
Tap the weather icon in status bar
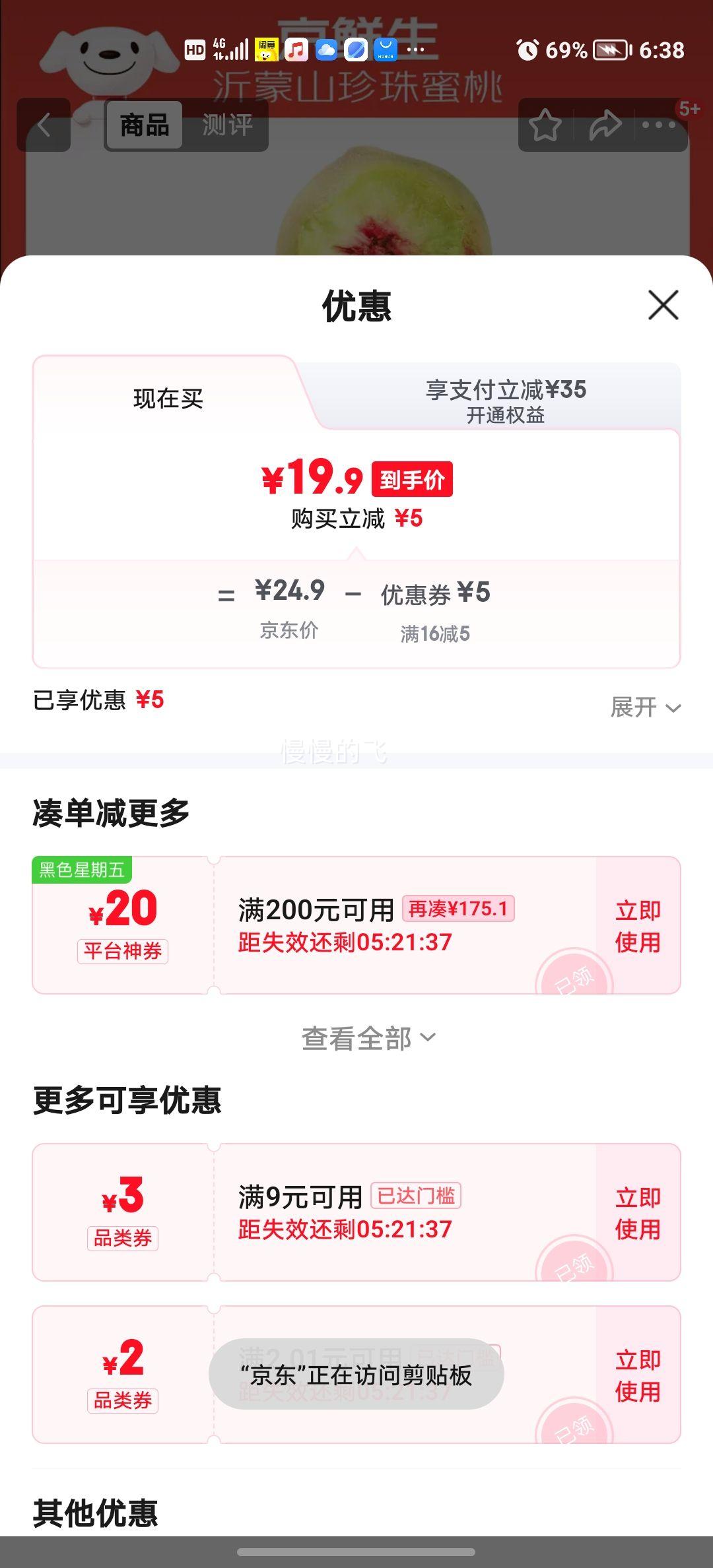point(325,49)
